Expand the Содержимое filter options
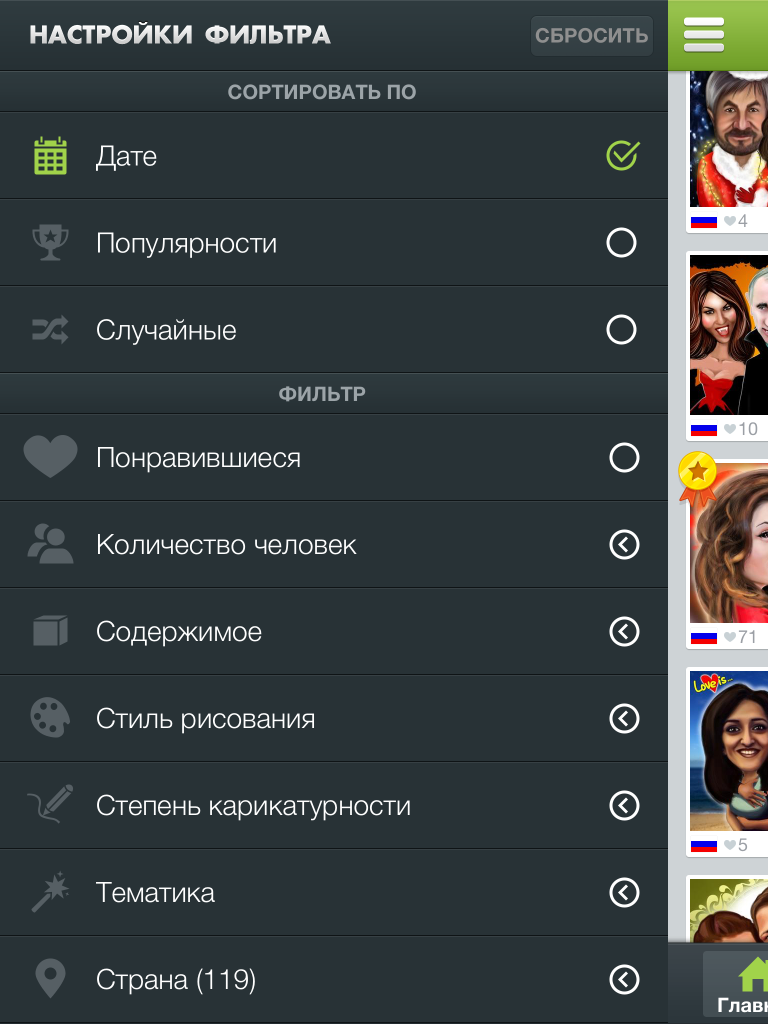This screenshot has height=1024, width=768. point(333,632)
